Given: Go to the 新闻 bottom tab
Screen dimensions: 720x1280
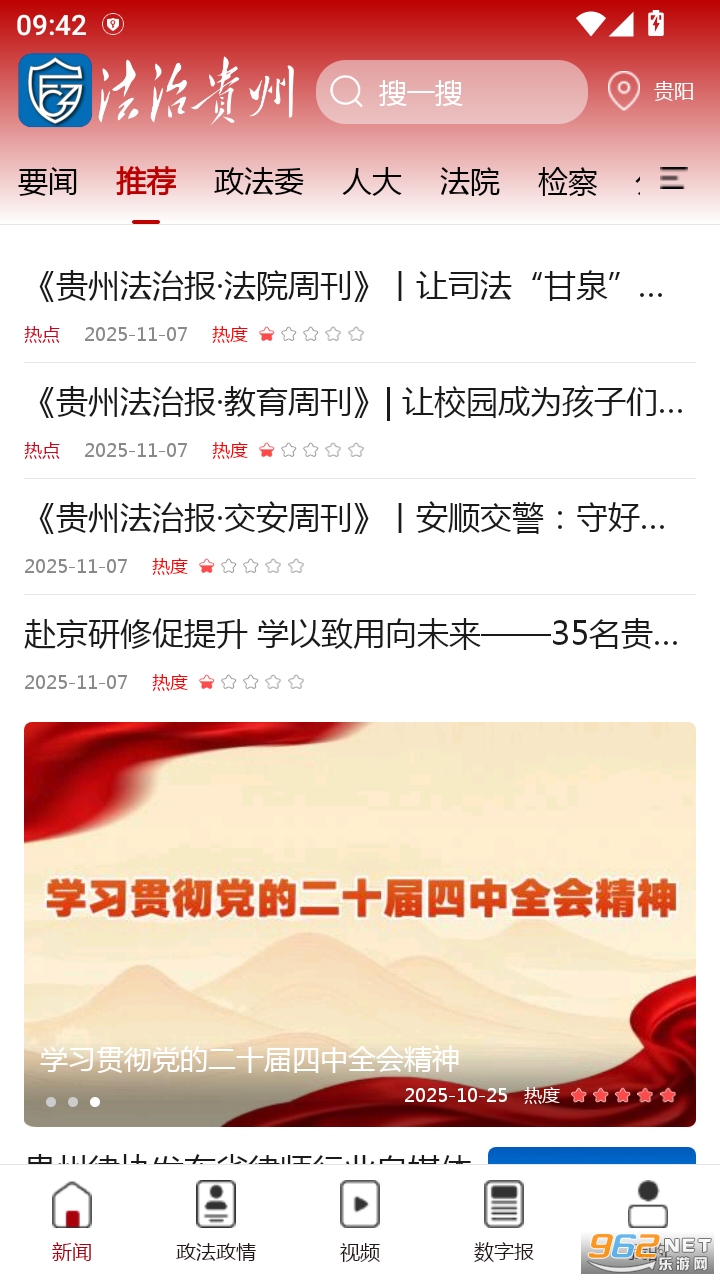Looking at the screenshot, I should [72, 1221].
